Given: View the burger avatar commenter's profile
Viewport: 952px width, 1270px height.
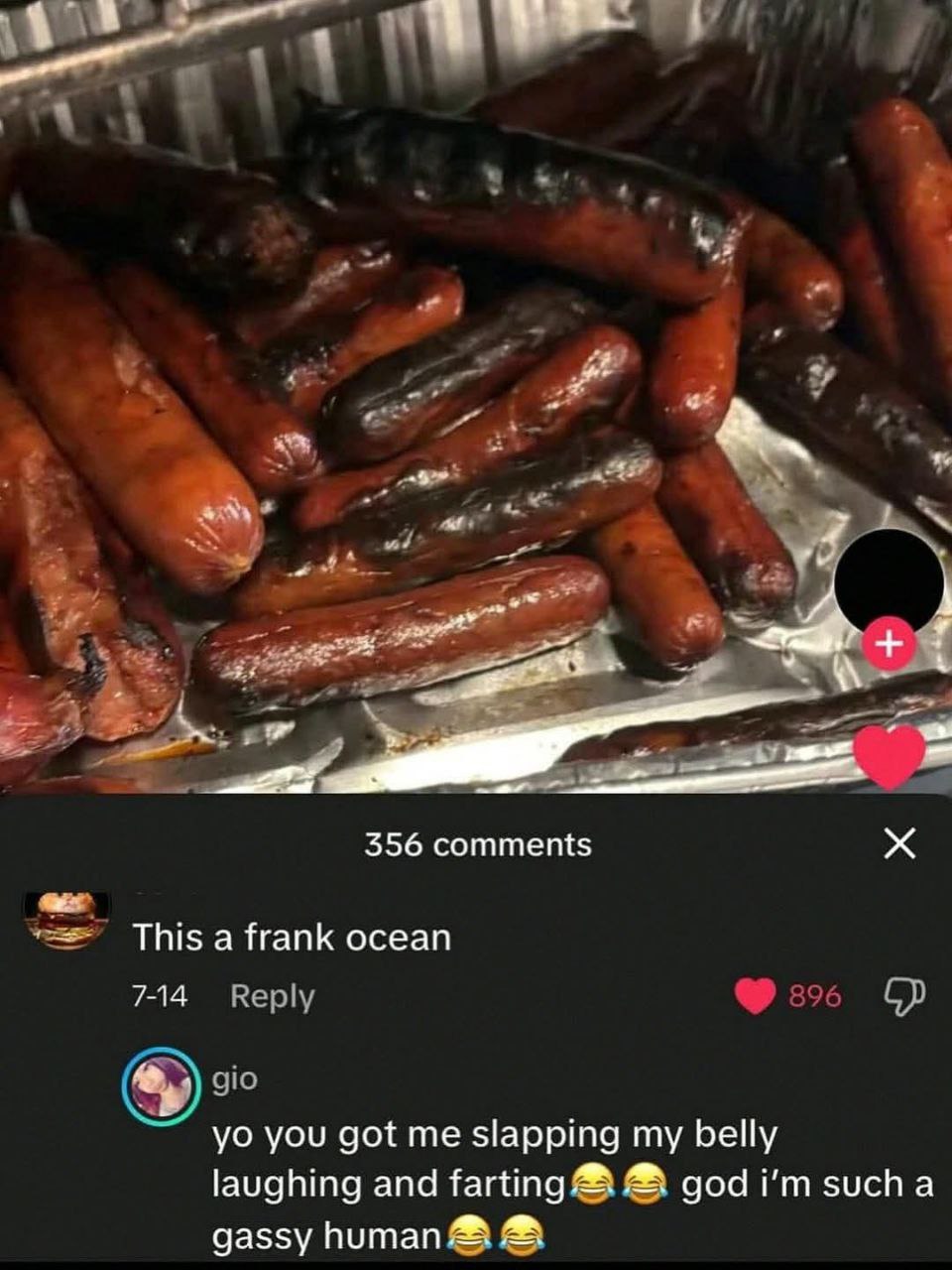Looking at the screenshot, I should pos(67,920).
